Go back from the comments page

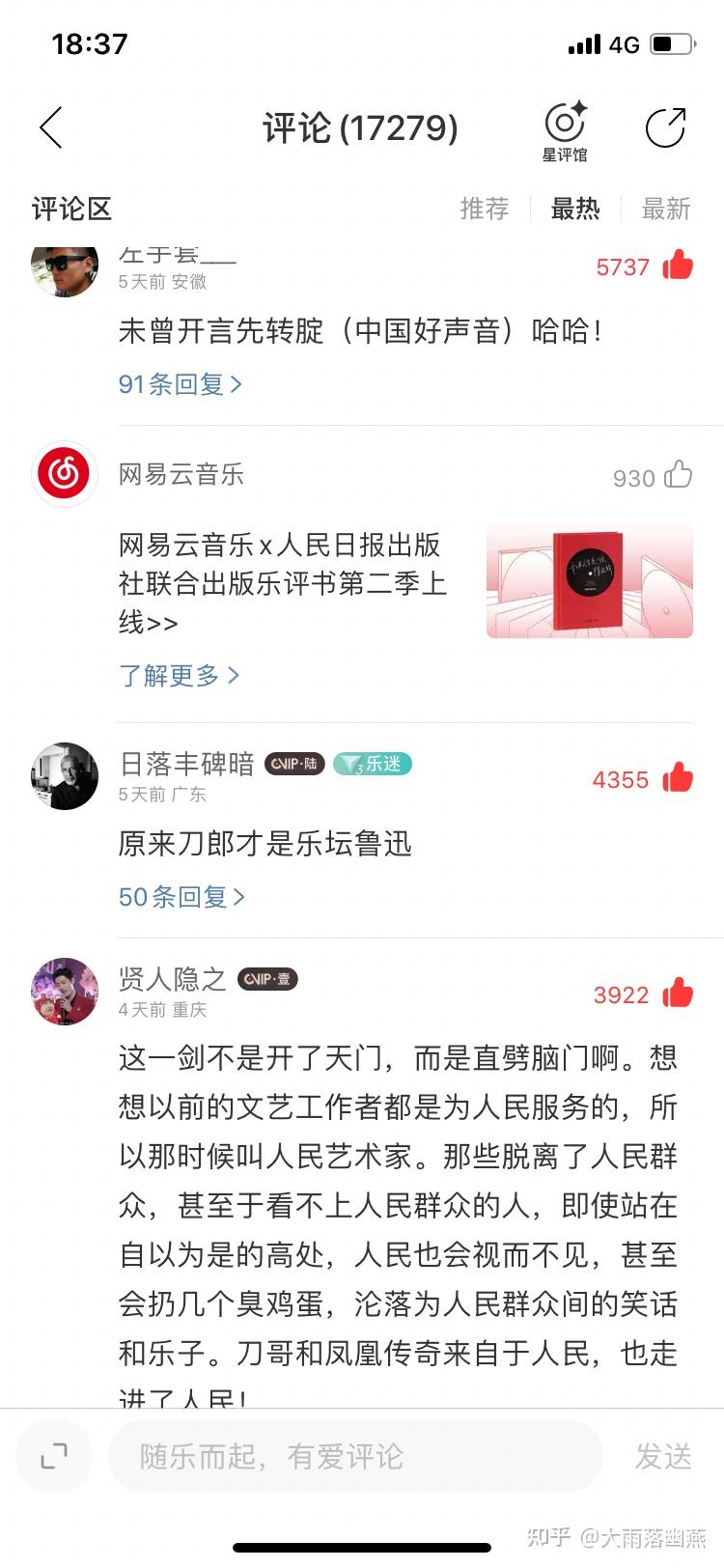(51, 127)
